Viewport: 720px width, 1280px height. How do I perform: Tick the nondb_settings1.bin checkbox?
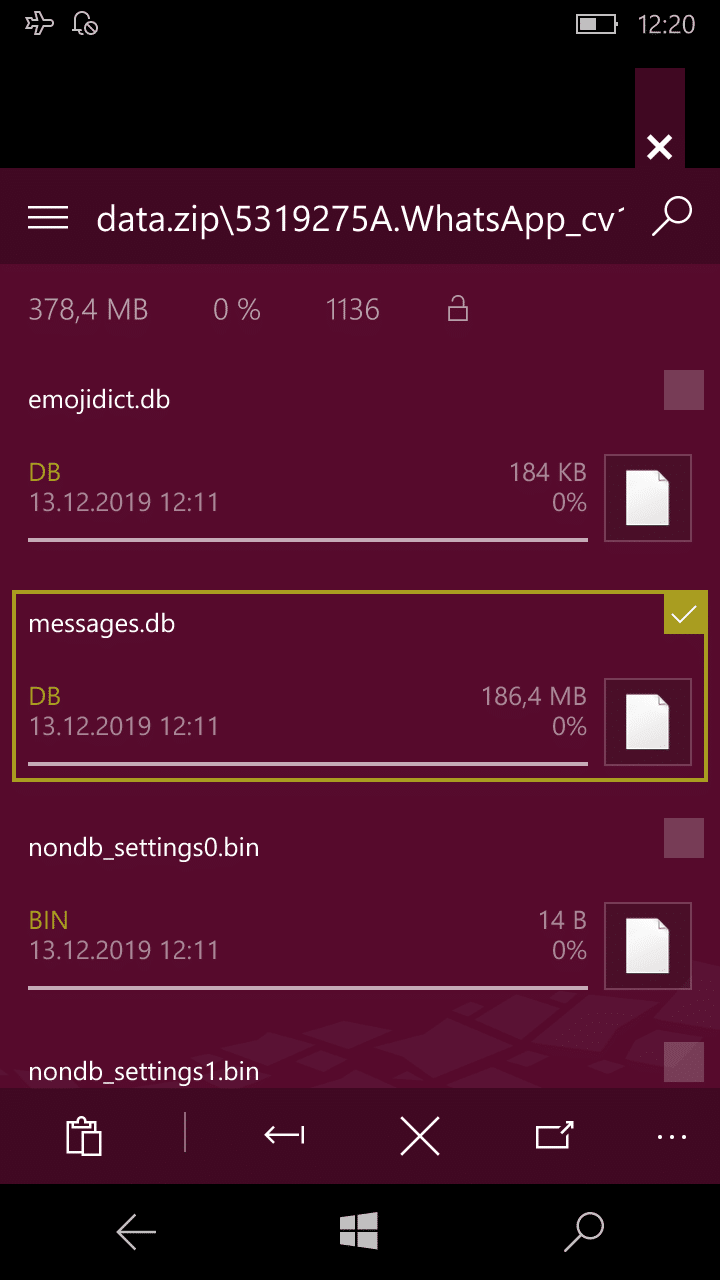coord(684,1062)
